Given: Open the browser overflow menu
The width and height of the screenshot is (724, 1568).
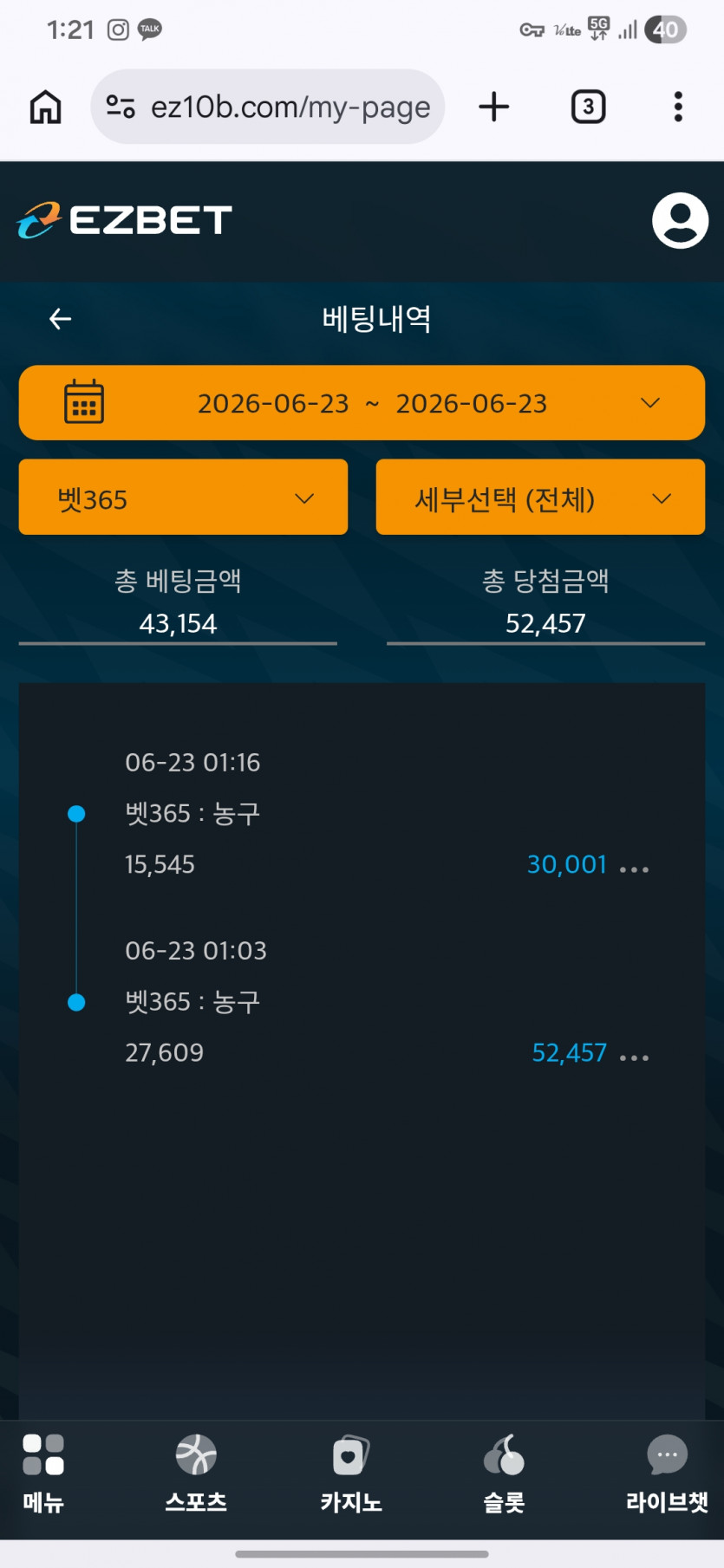Looking at the screenshot, I should [x=678, y=107].
